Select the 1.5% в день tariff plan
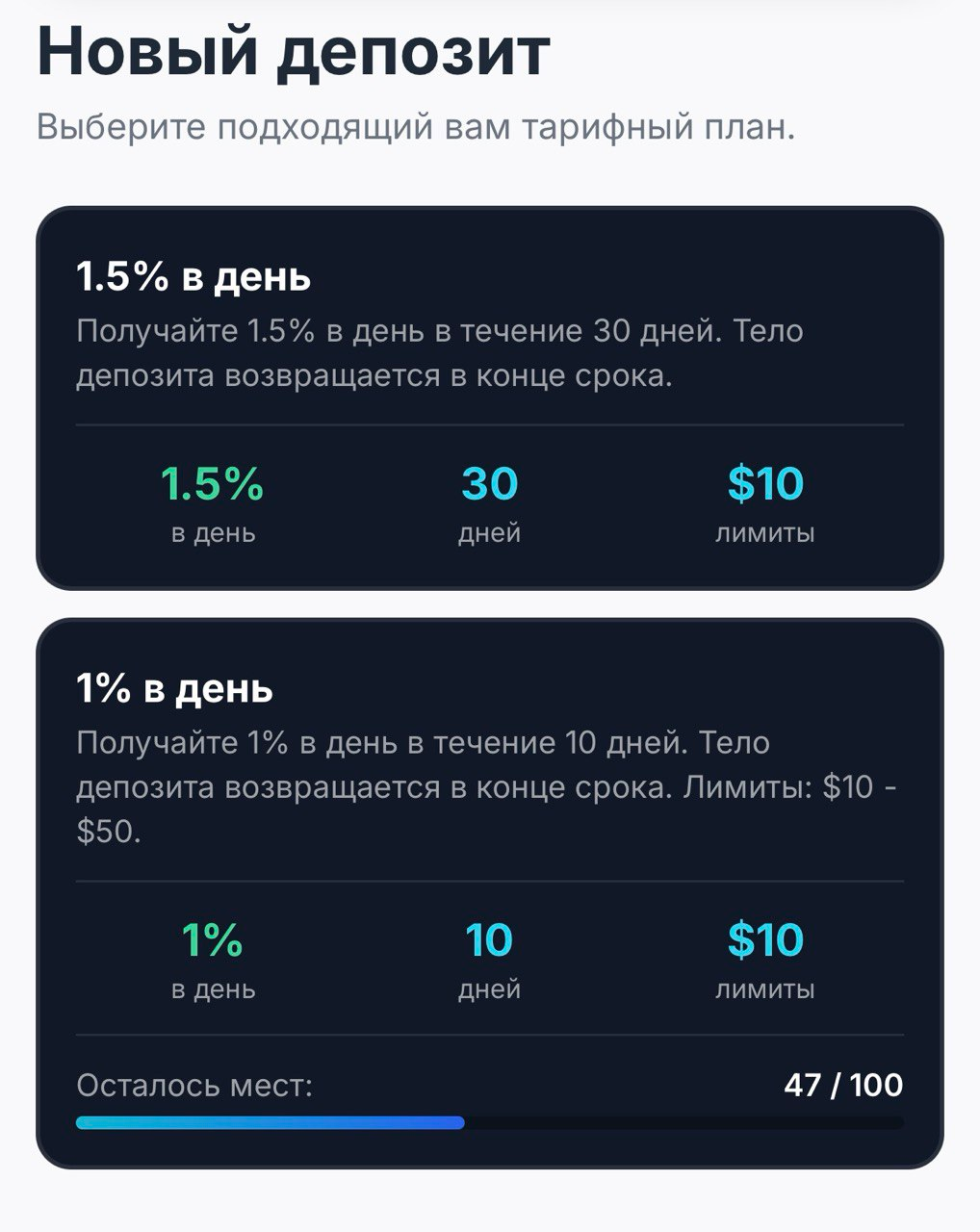 pos(489,398)
